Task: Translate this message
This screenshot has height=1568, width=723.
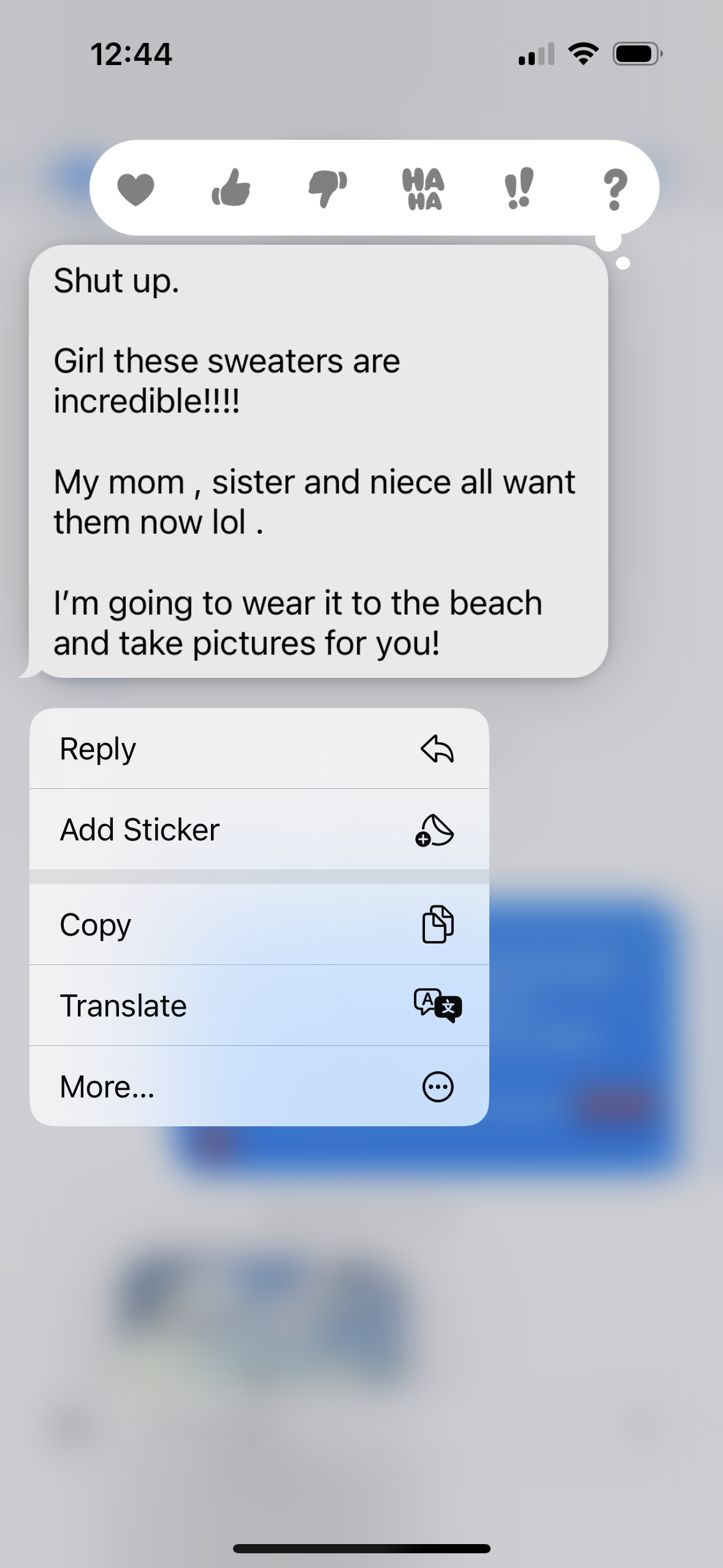Action: (x=259, y=1005)
